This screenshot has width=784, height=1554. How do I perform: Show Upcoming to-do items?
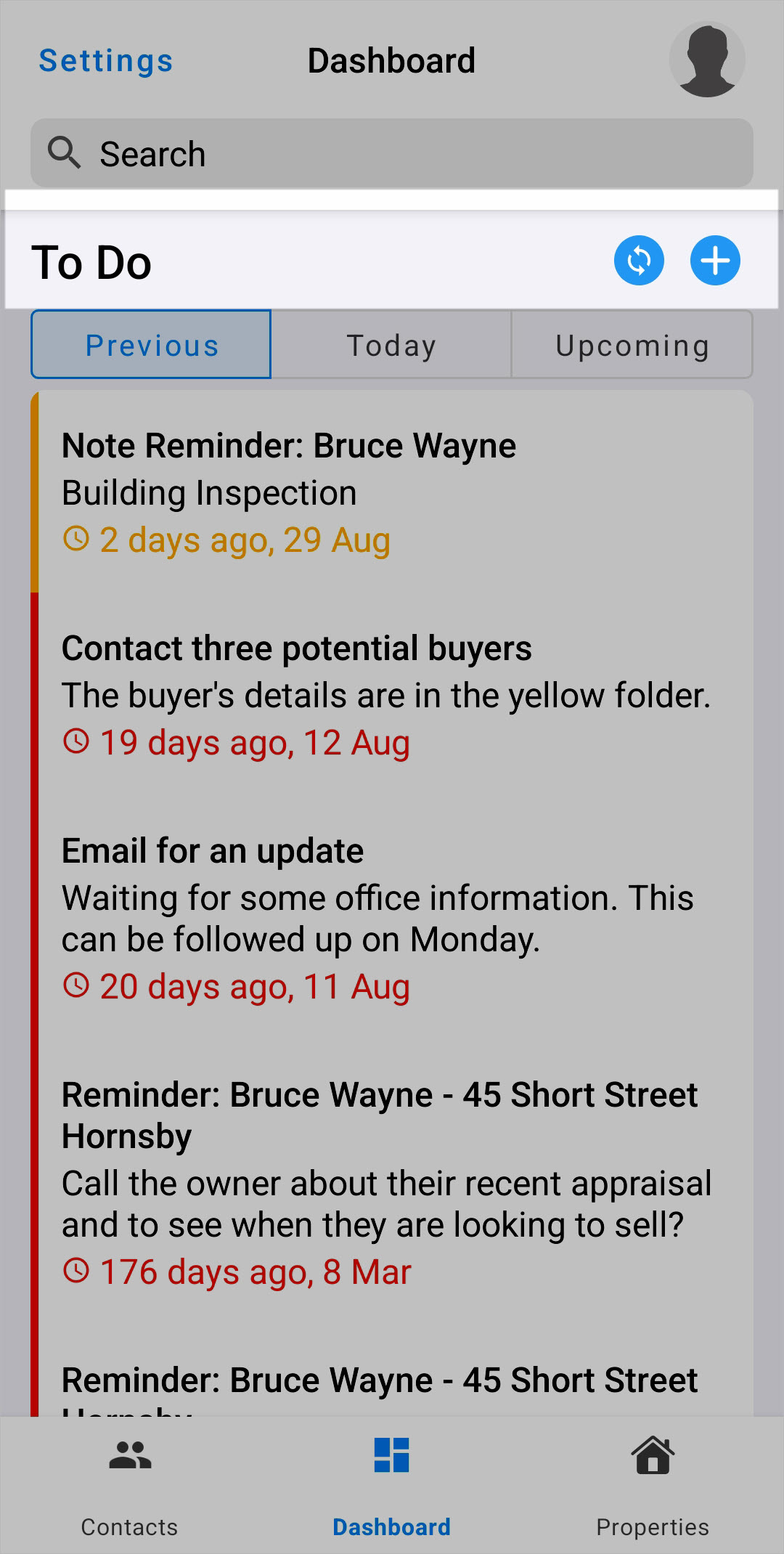coord(632,345)
